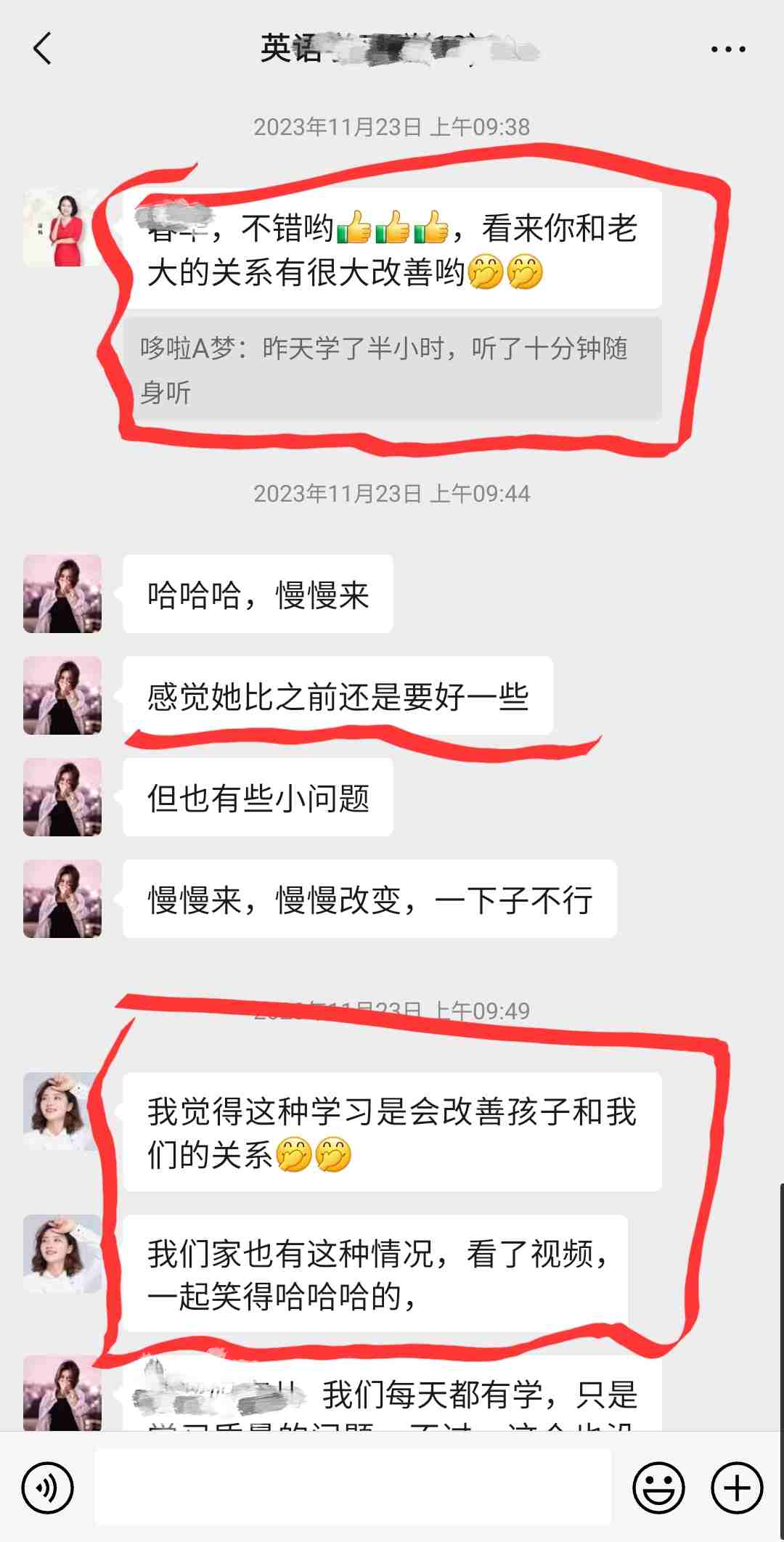Open avatar beside "哈哈哈，慢慢来"

pyautogui.click(x=62, y=594)
